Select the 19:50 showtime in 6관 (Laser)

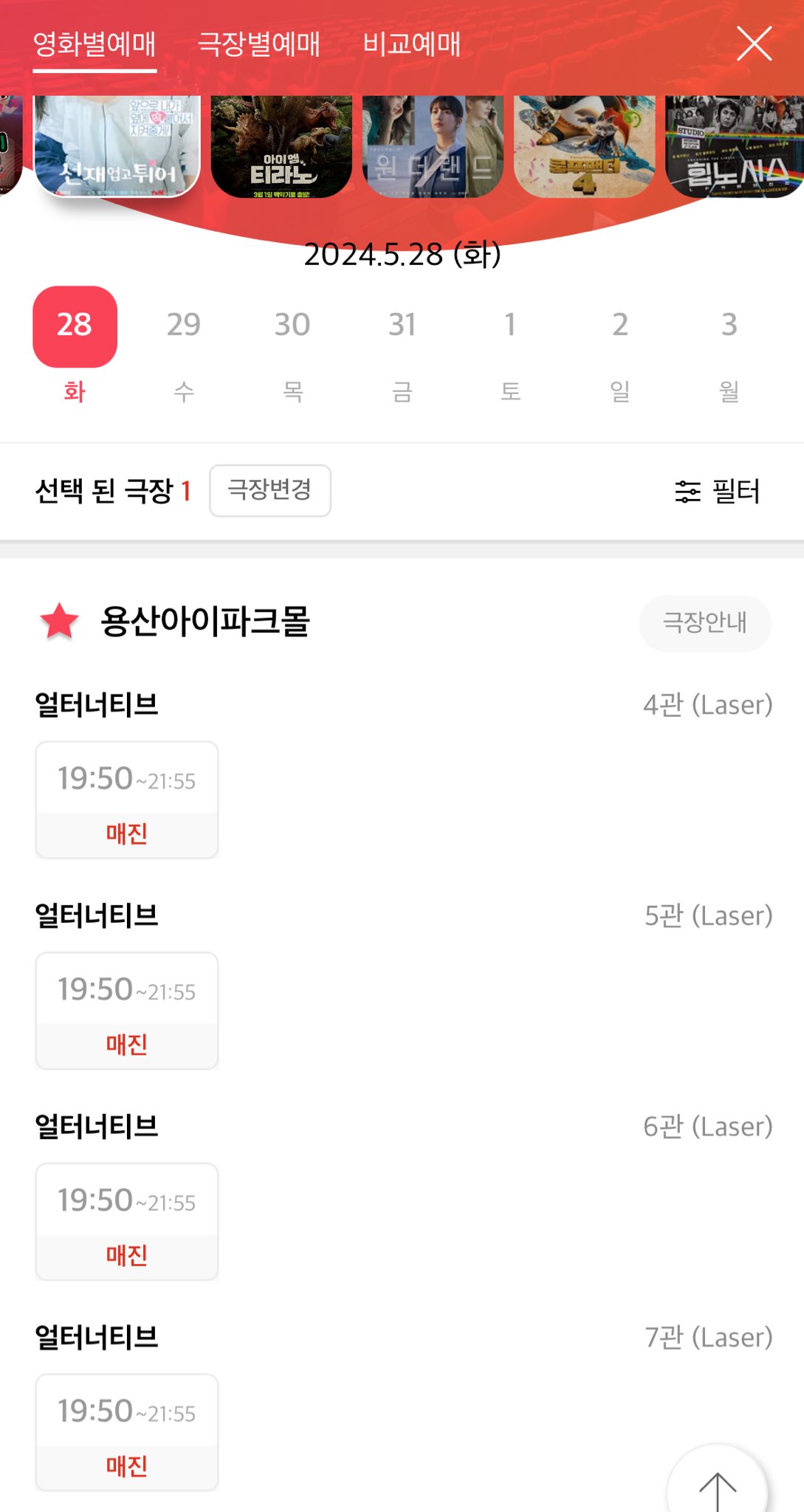tap(127, 1221)
